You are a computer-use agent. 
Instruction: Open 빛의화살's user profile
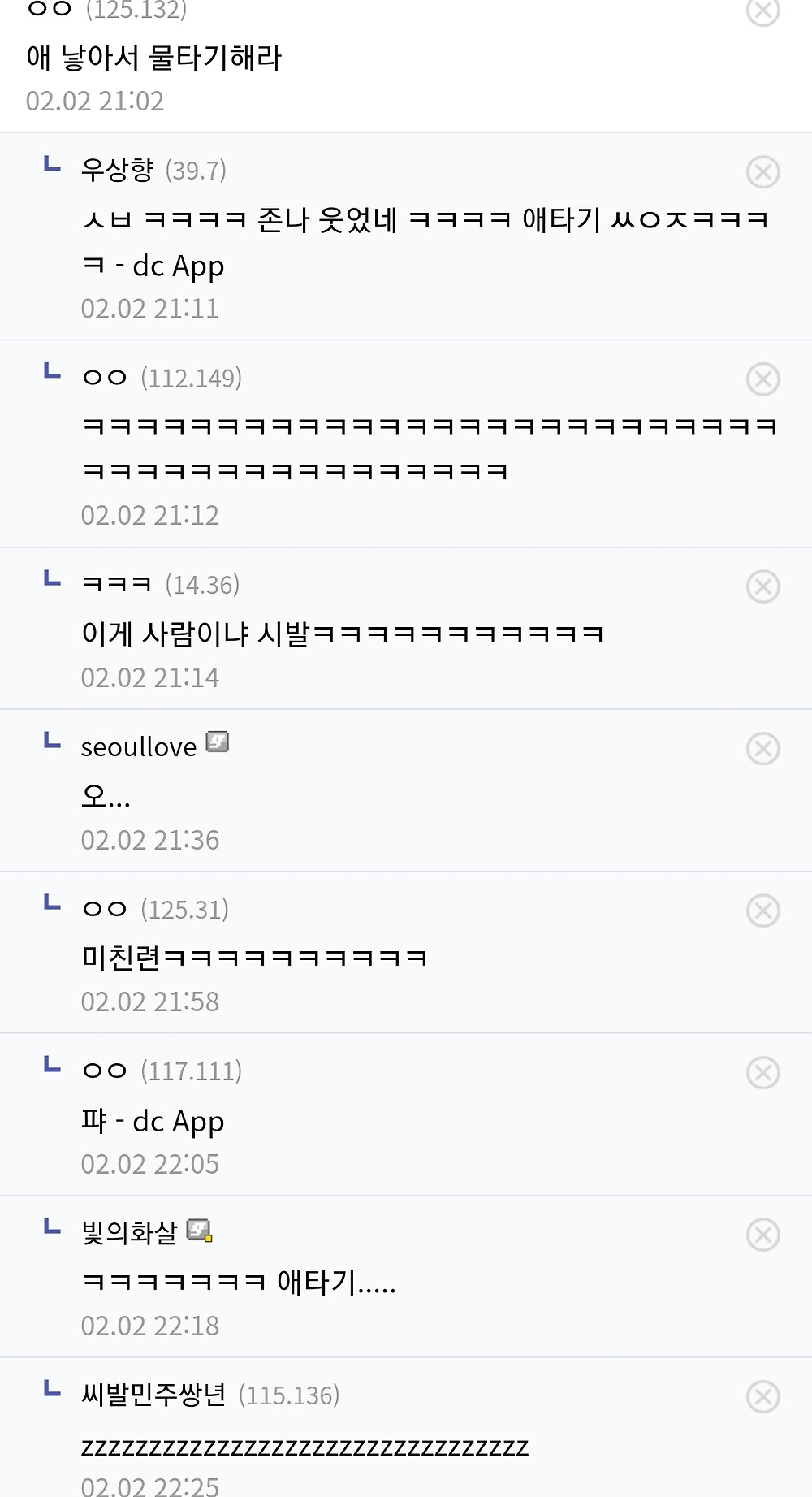coord(129,1233)
